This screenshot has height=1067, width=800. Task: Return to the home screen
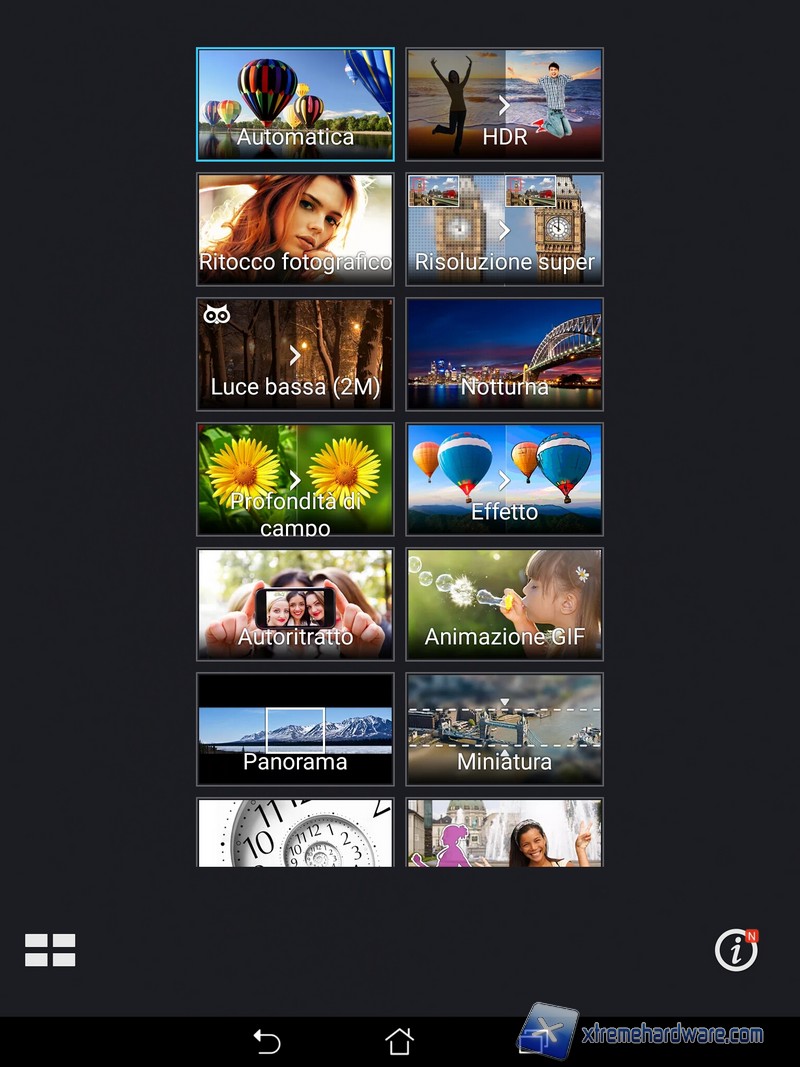[399, 1041]
